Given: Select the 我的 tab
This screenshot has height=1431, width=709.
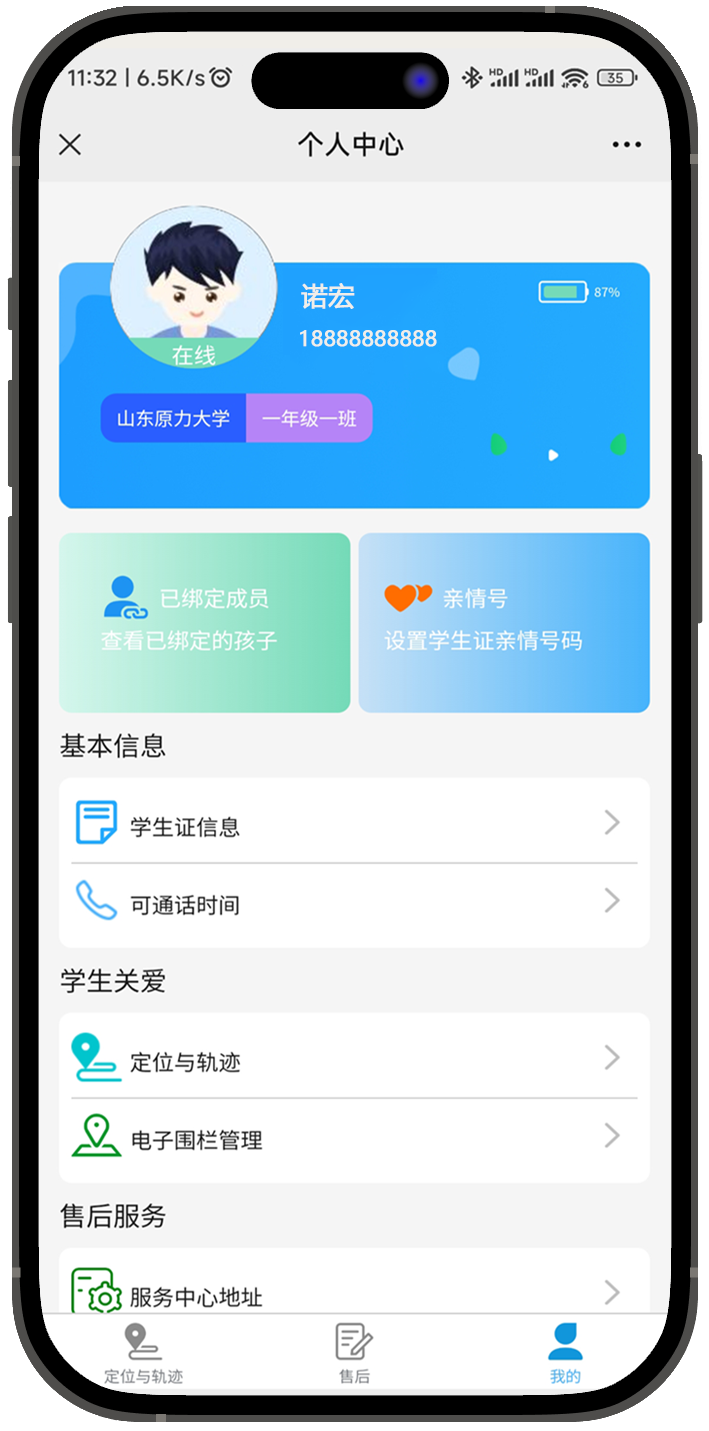Looking at the screenshot, I should pyautogui.click(x=565, y=1354).
